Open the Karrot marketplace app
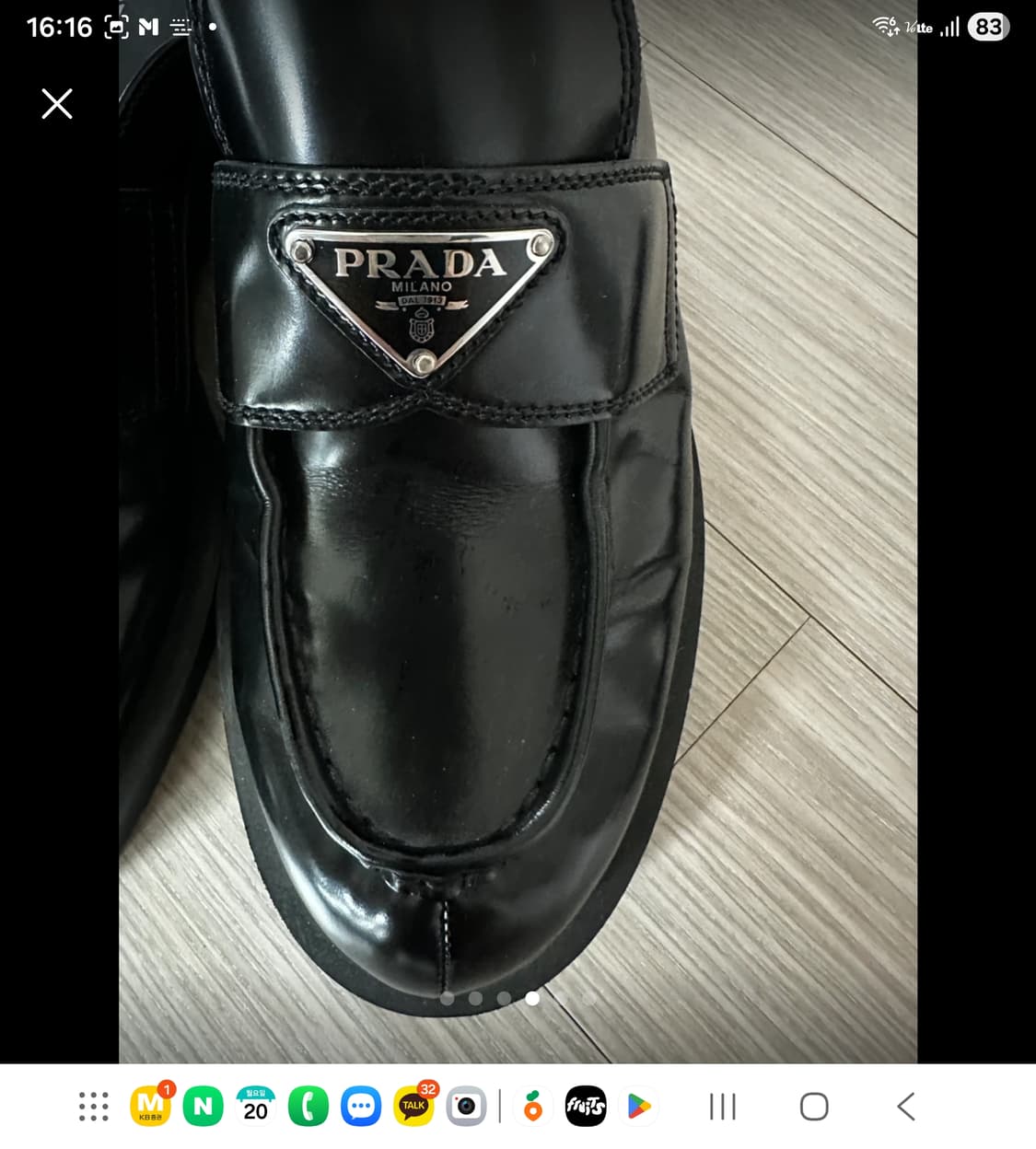This screenshot has height=1149, width=1036. (532, 1108)
